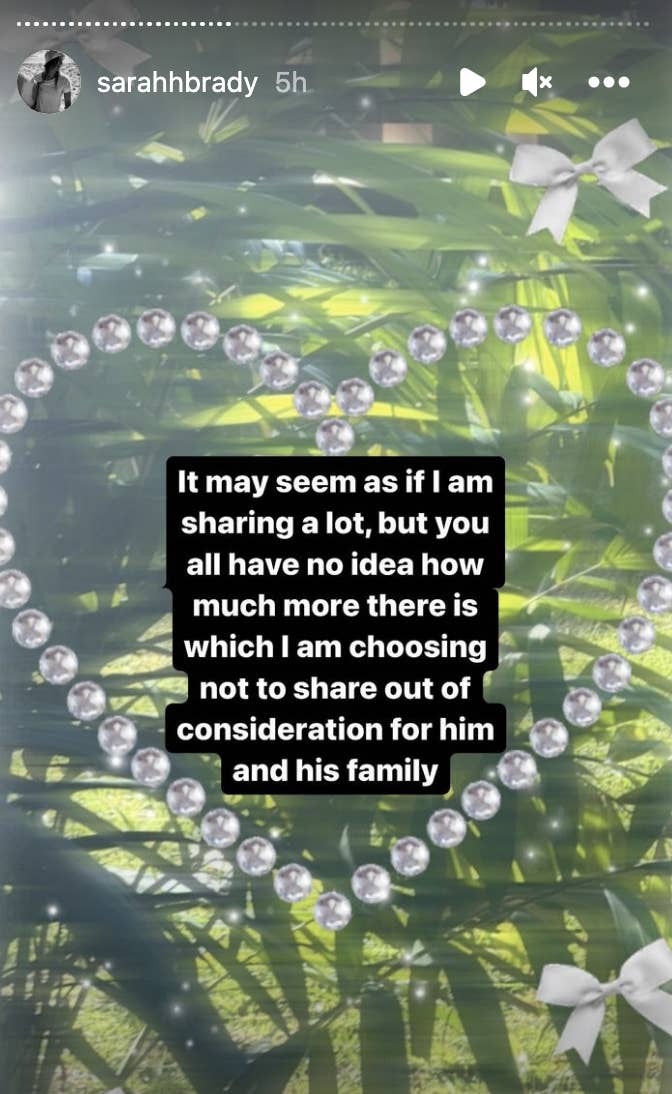Unmute the story sound
The width and height of the screenshot is (672, 1094).
[x=537, y=82]
